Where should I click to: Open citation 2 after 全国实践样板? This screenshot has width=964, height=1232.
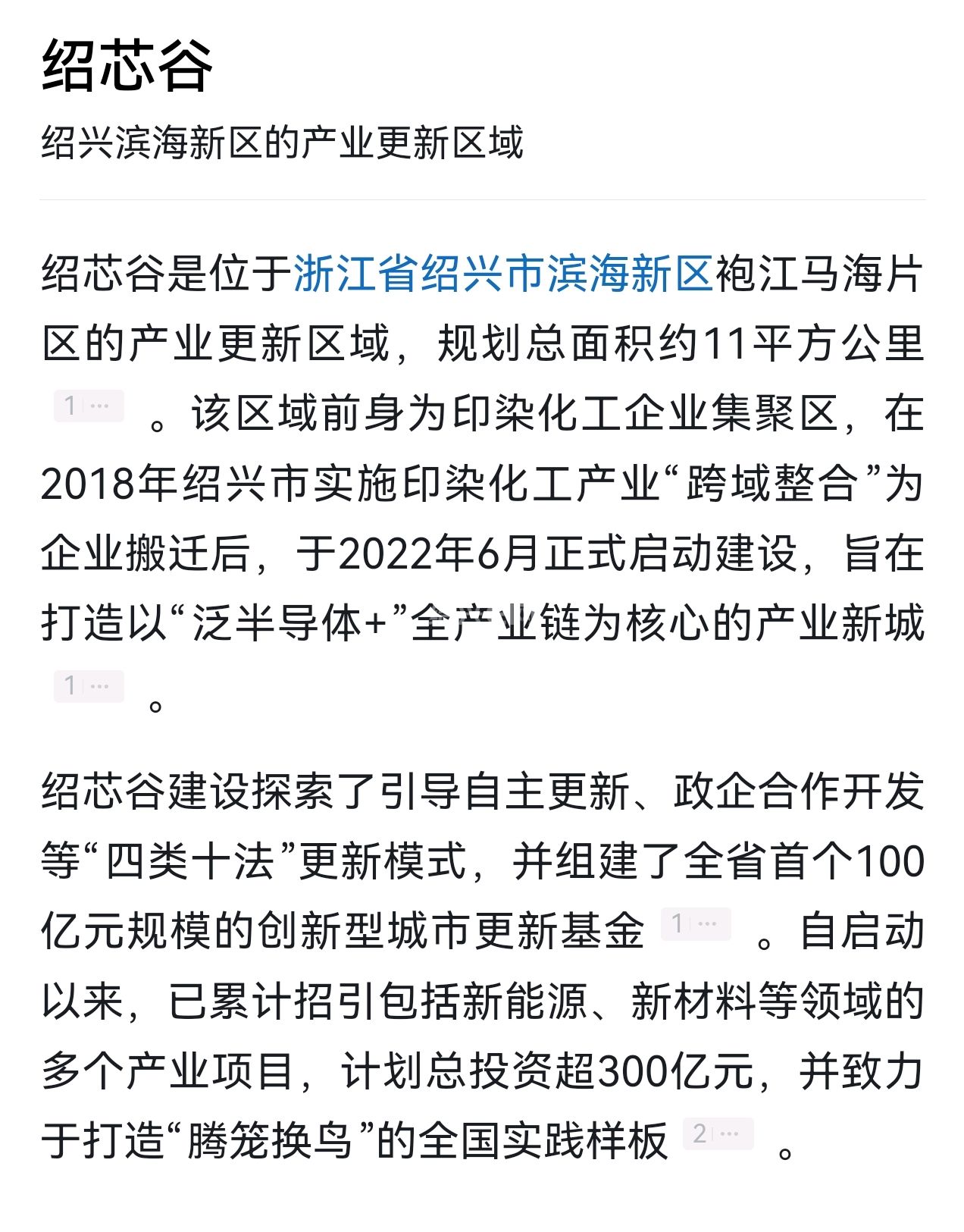pyautogui.click(x=718, y=1134)
